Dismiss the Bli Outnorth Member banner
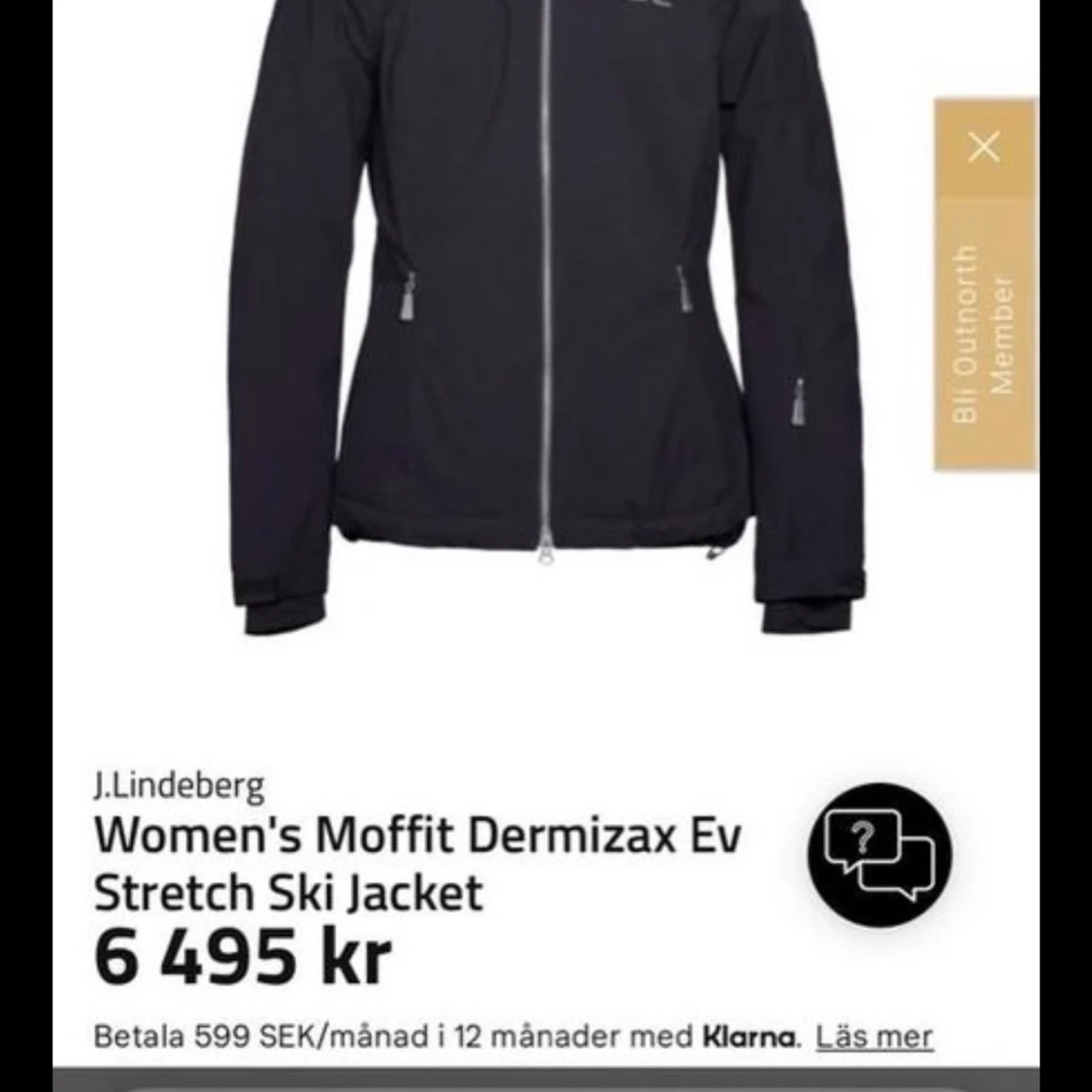This screenshot has width=1092, height=1092. click(x=984, y=148)
